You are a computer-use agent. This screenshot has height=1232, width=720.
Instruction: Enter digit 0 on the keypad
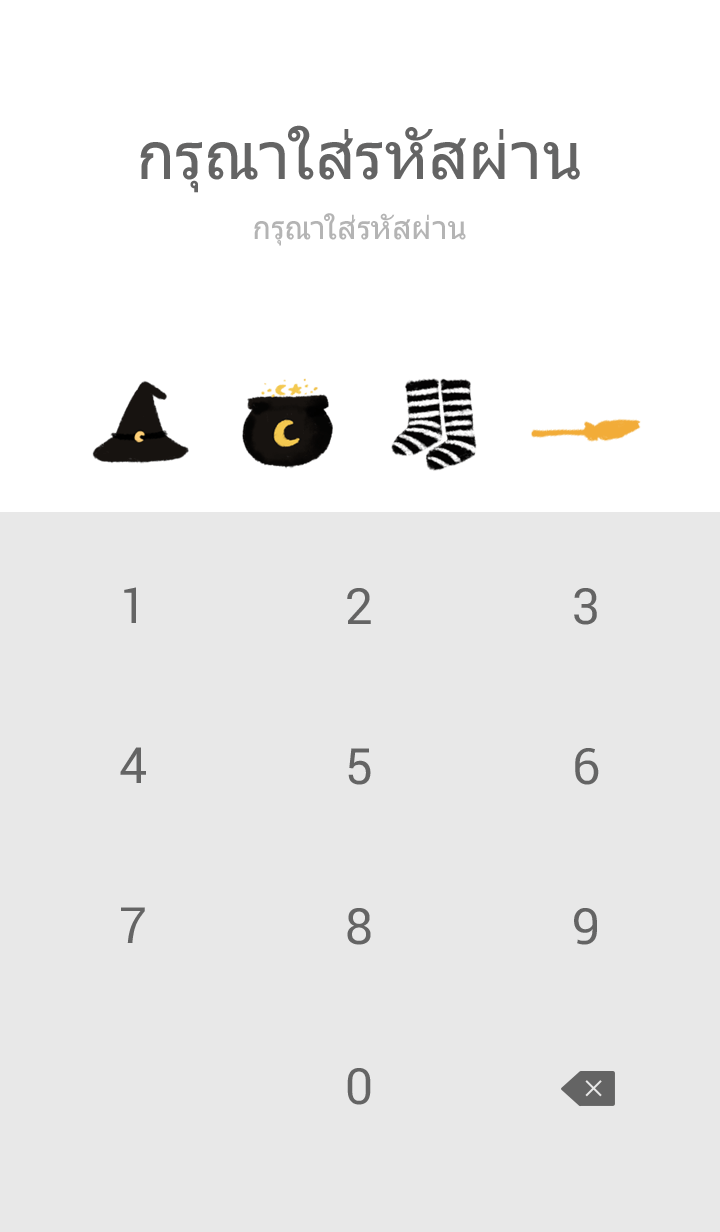359,1087
